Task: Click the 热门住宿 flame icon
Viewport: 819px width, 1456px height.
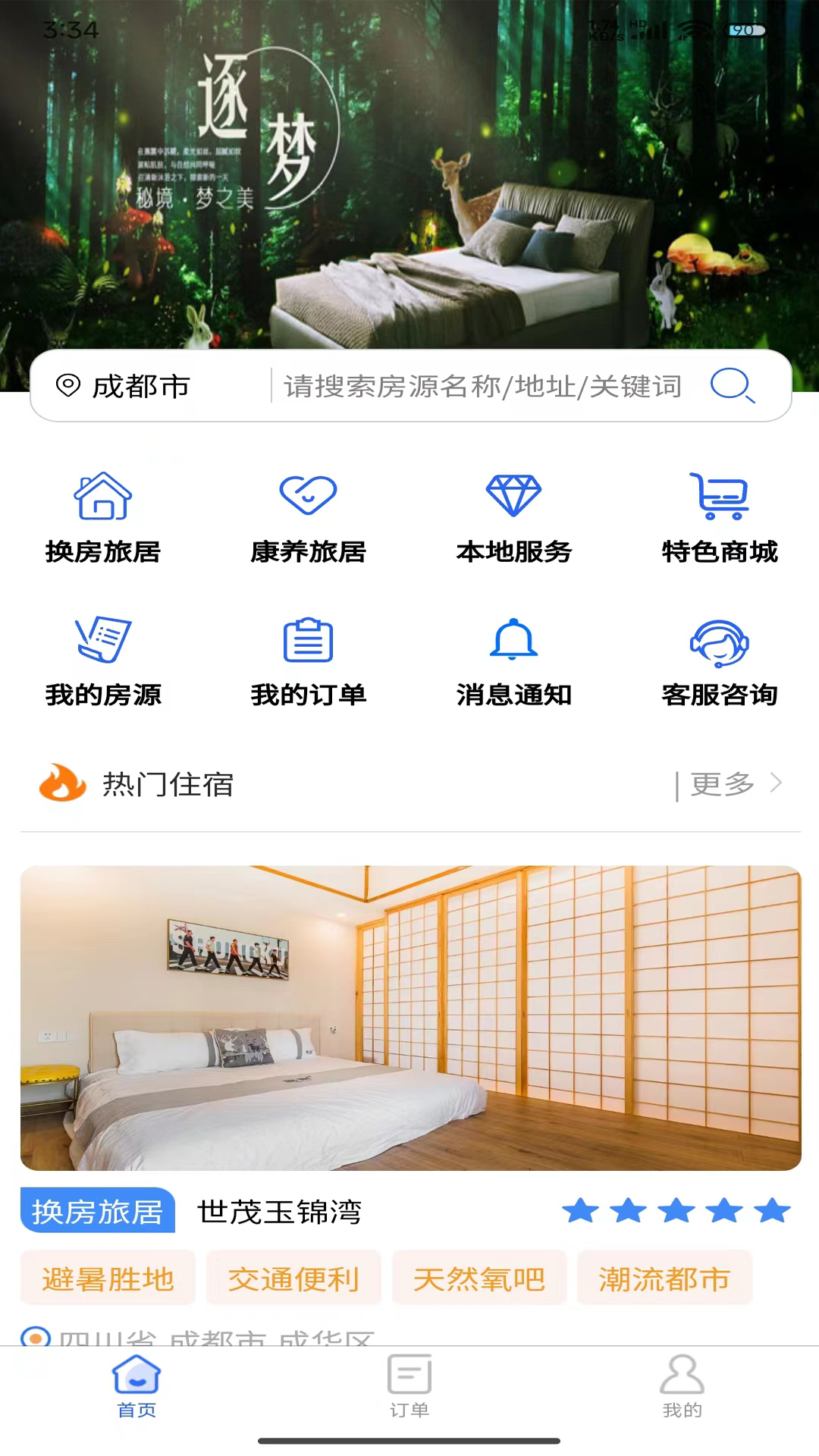Action: click(59, 785)
